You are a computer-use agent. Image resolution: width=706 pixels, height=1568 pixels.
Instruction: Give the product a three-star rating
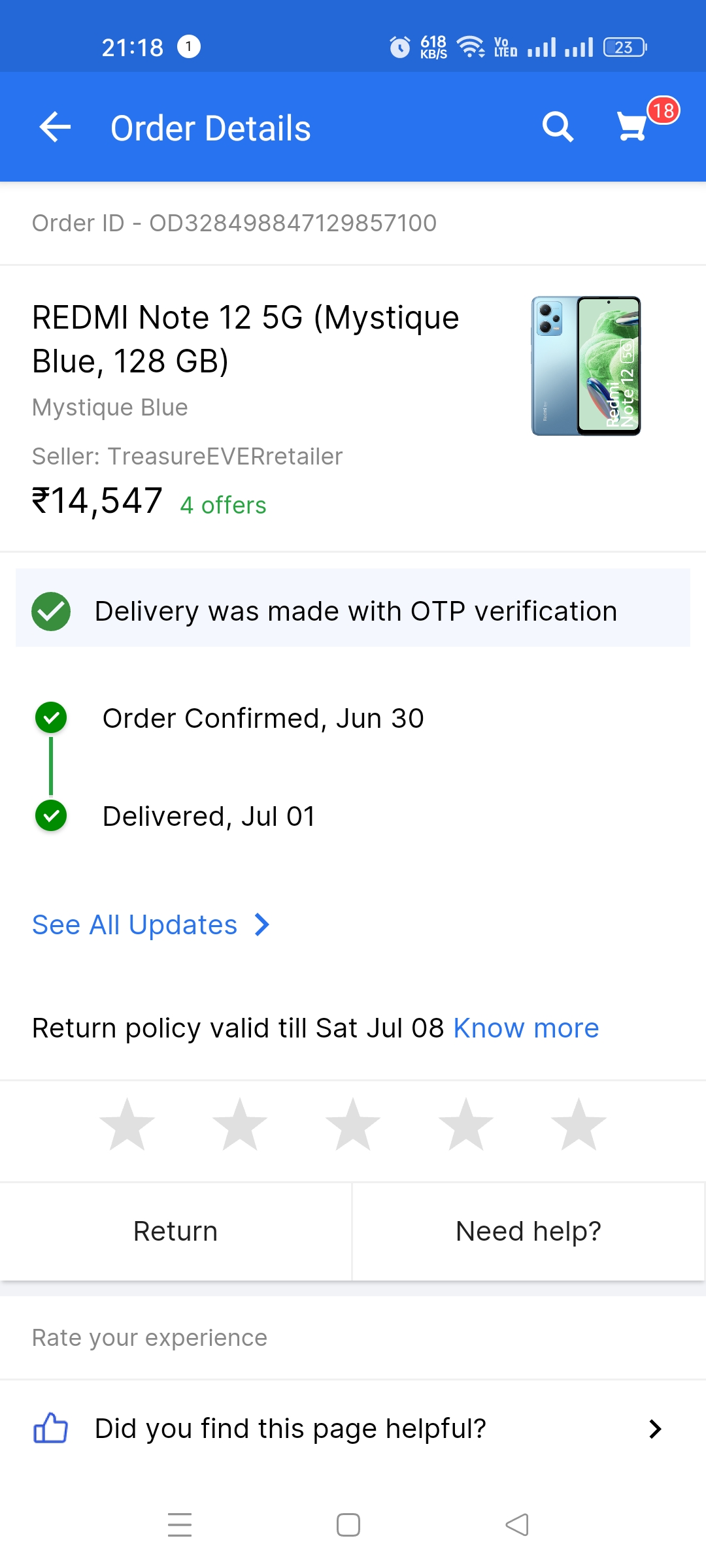pos(353,1125)
